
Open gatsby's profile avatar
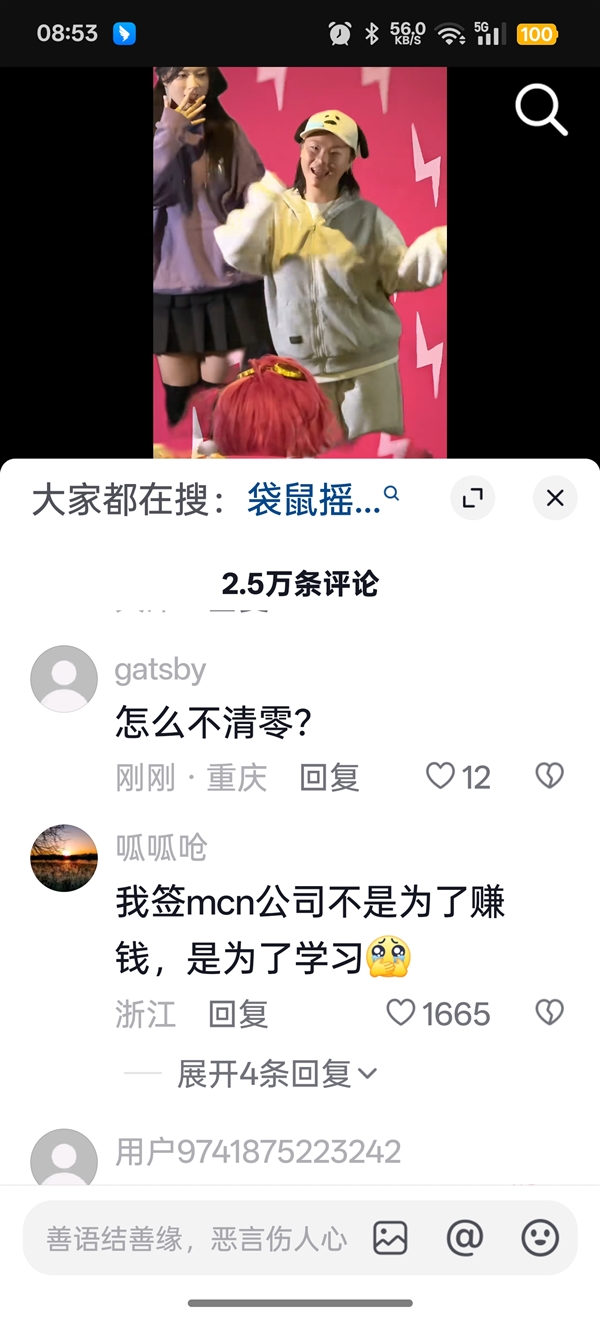click(64, 679)
